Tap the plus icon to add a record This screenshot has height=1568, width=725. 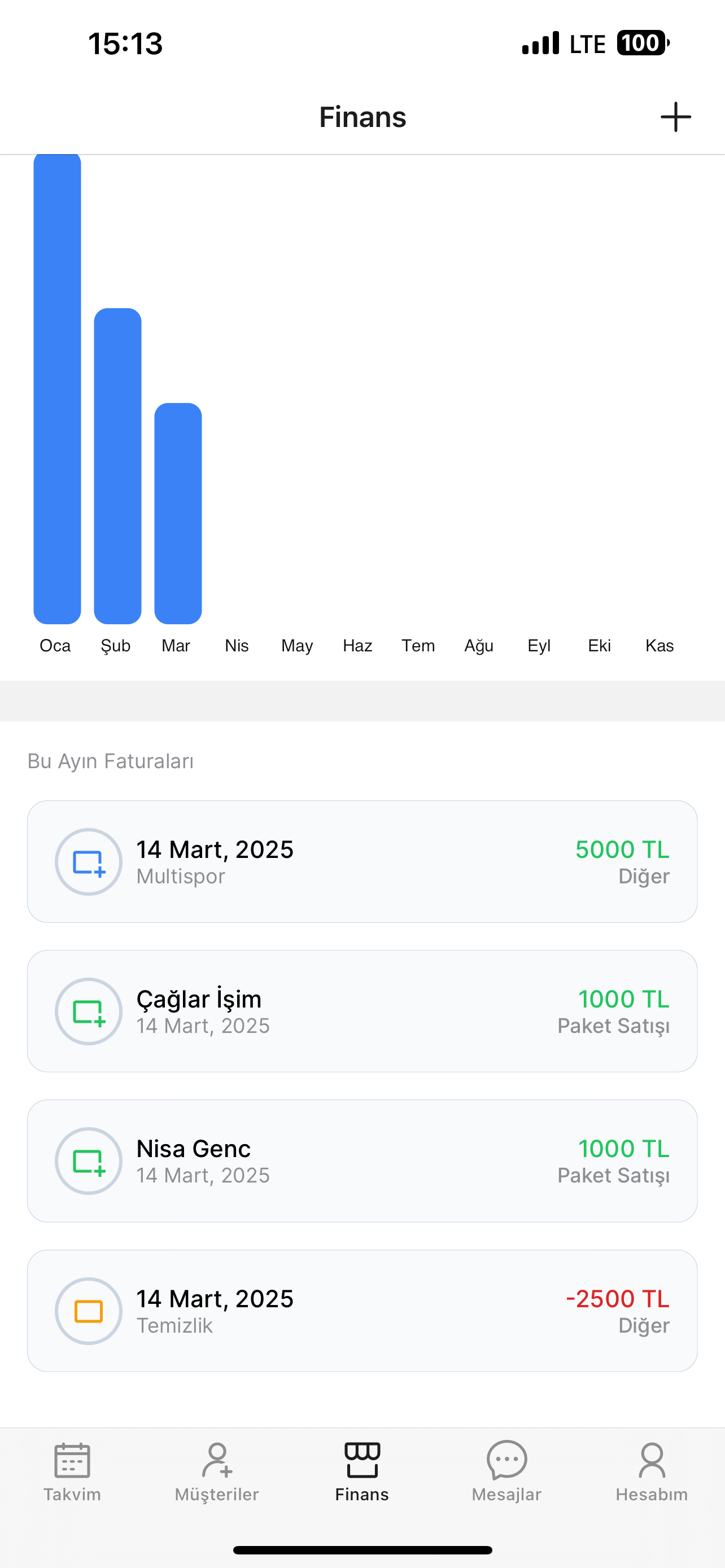pyautogui.click(x=675, y=117)
